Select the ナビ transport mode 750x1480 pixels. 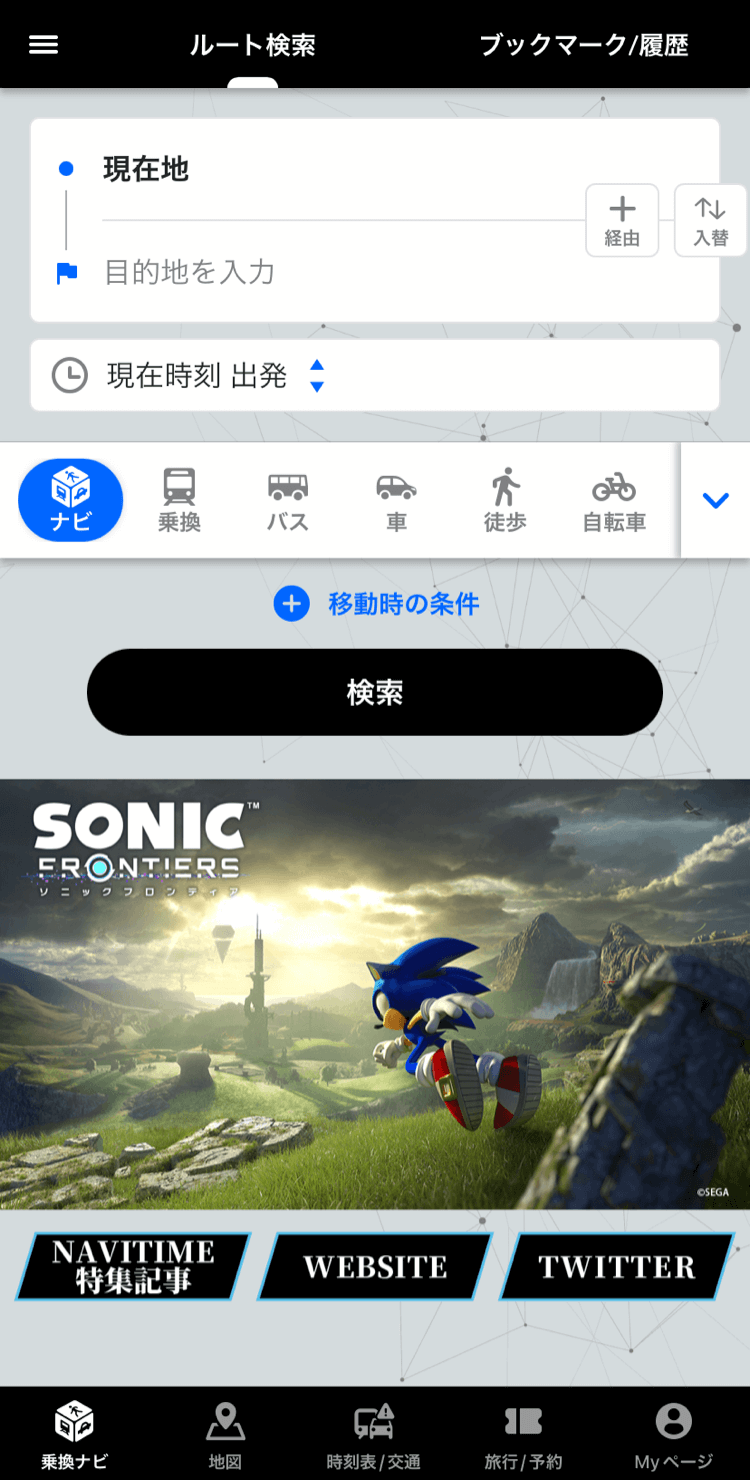(71, 500)
